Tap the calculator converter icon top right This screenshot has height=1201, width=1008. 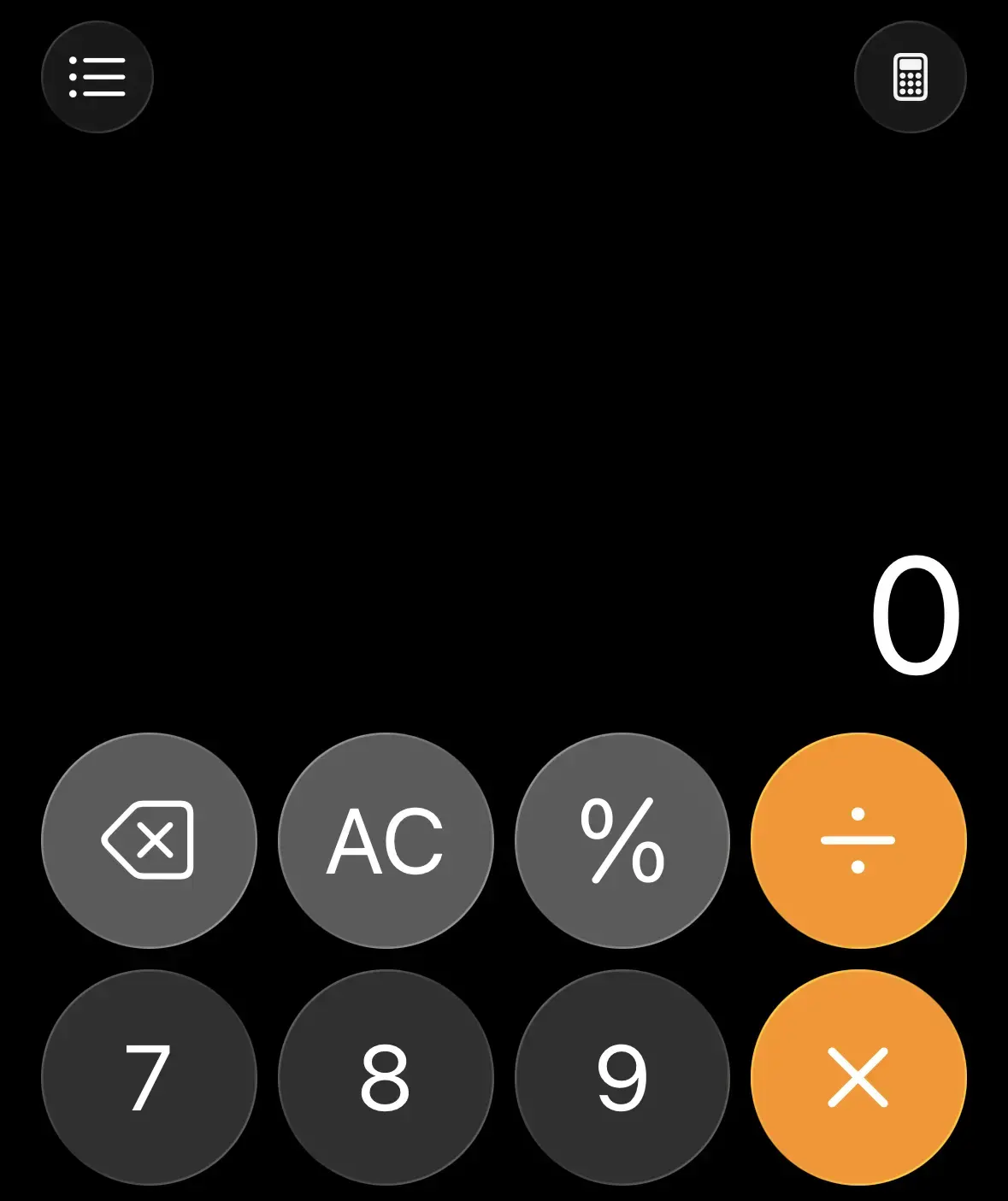(x=911, y=77)
